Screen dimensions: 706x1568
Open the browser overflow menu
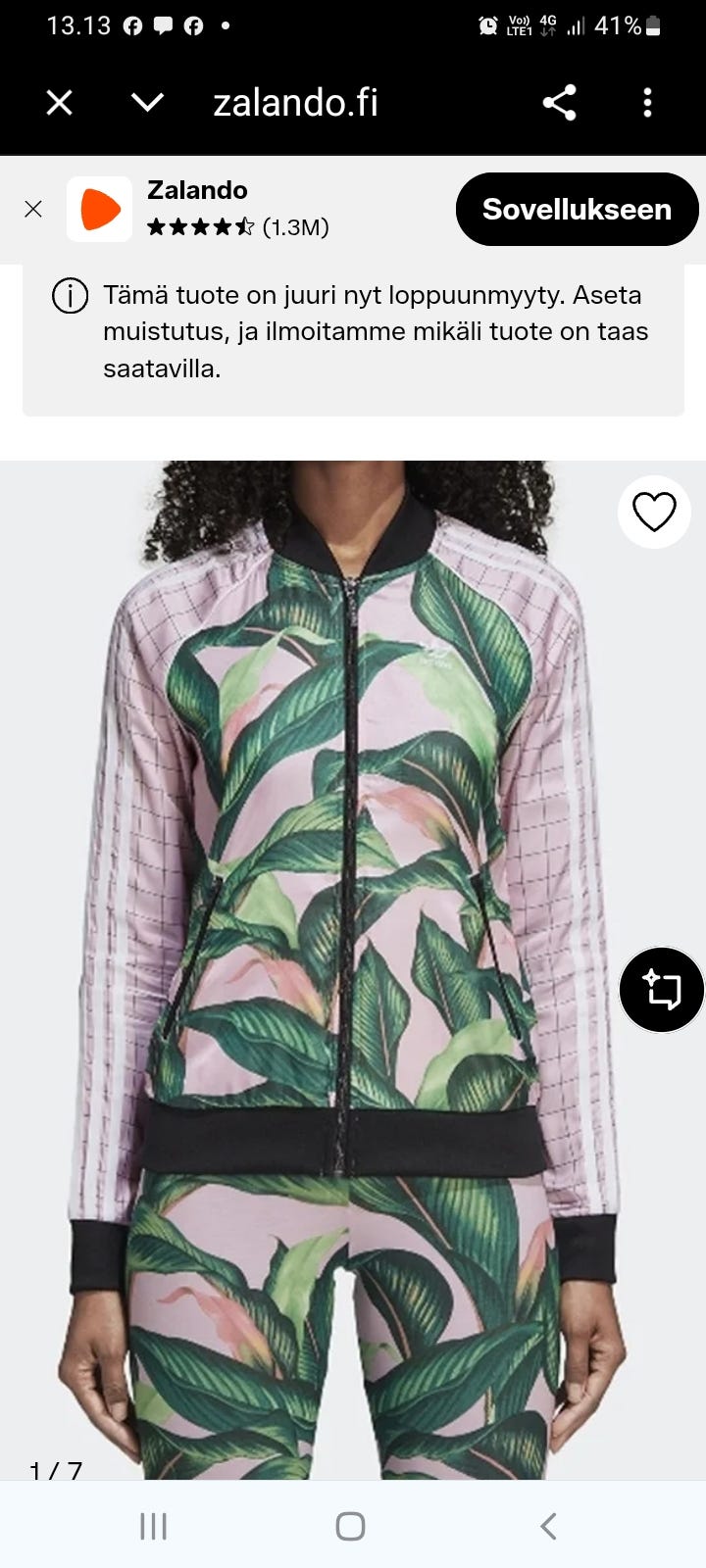click(x=647, y=102)
